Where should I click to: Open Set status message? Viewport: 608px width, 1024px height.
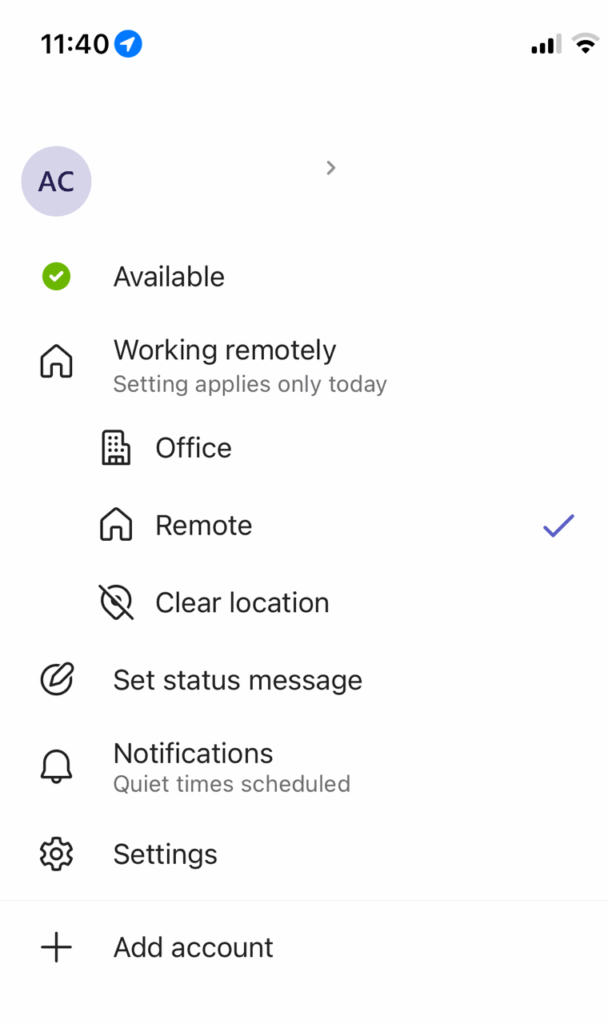pos(237,680)
